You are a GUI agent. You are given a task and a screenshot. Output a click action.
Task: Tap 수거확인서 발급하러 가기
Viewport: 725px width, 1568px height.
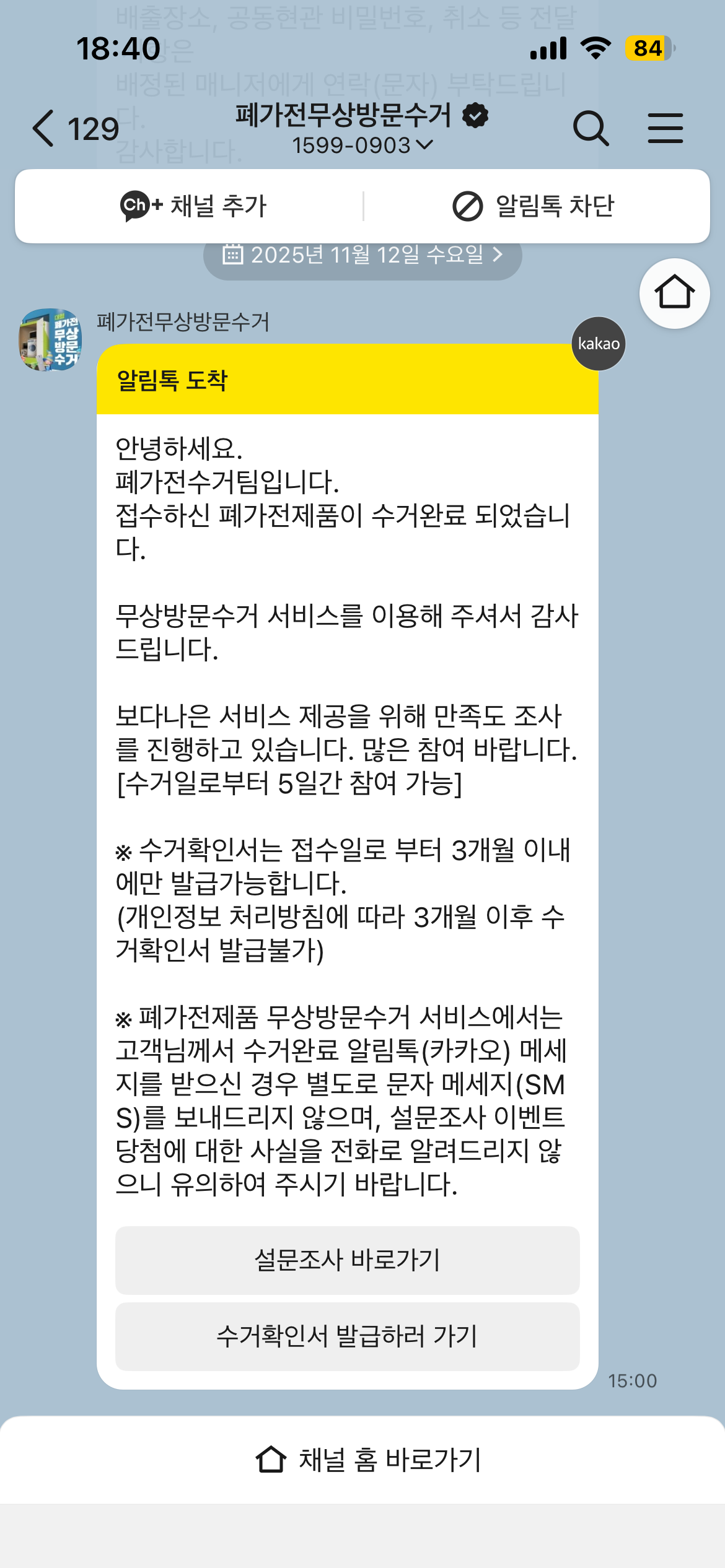tap(347, 1336)
